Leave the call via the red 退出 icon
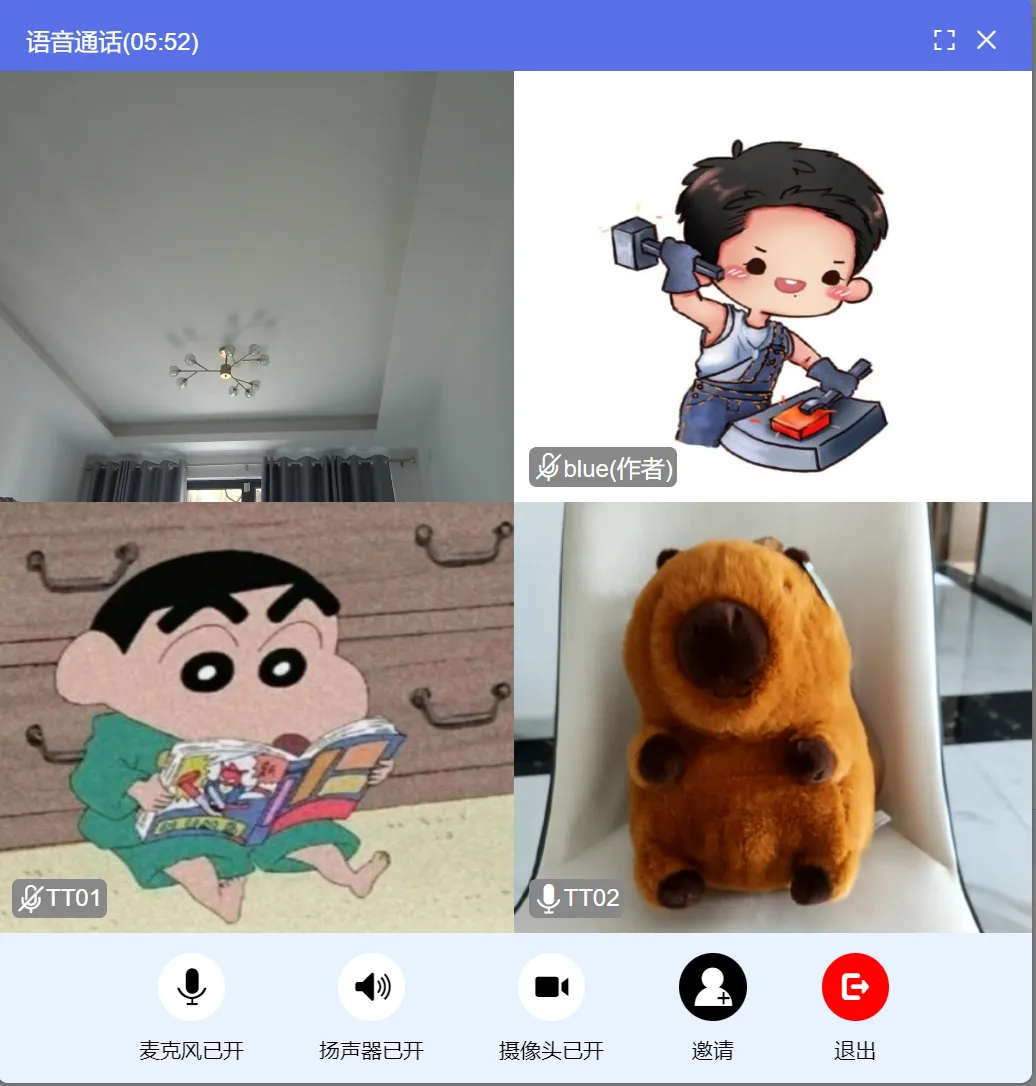 click(855, 986)
